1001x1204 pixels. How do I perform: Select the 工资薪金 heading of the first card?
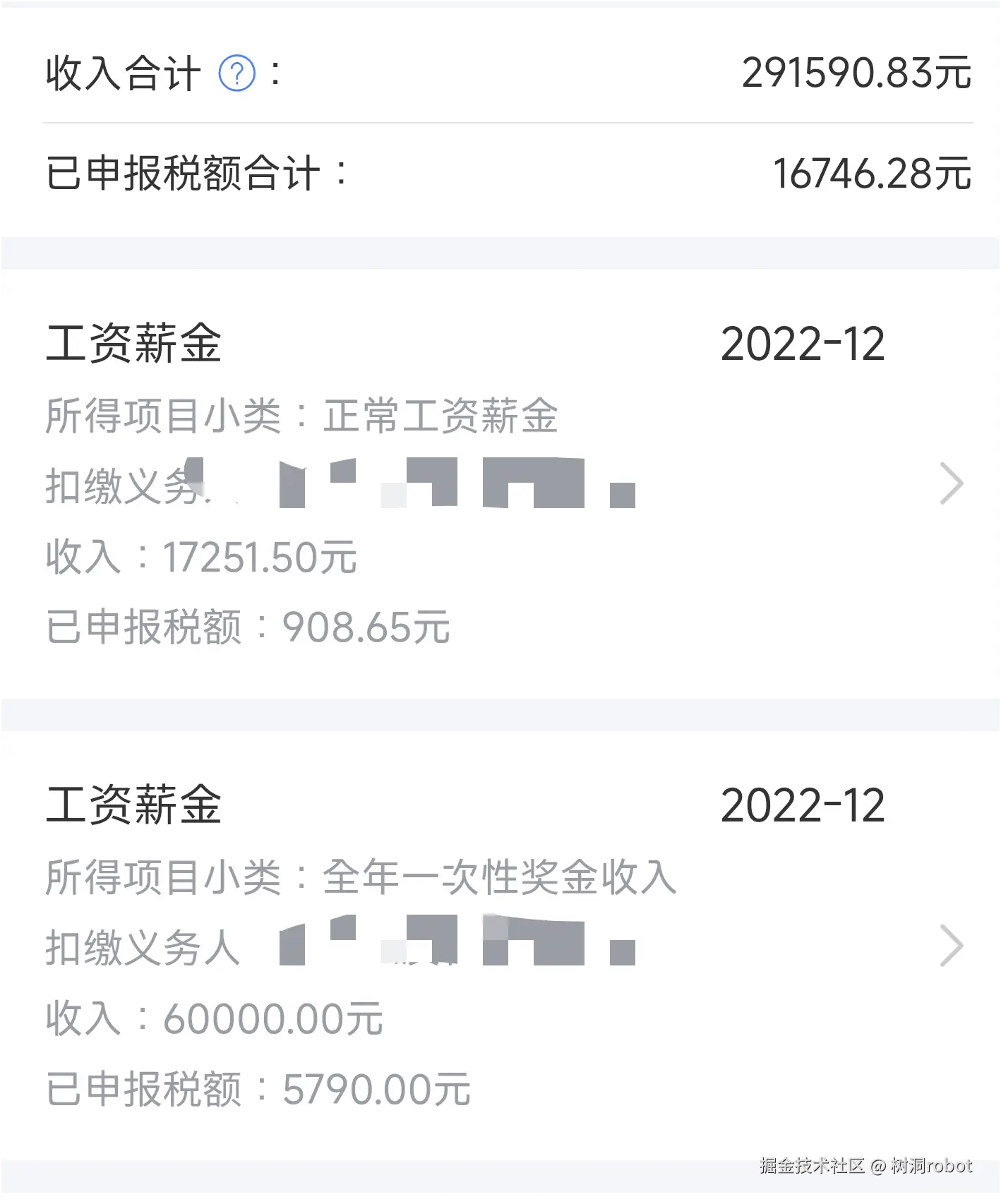[134, 345]
